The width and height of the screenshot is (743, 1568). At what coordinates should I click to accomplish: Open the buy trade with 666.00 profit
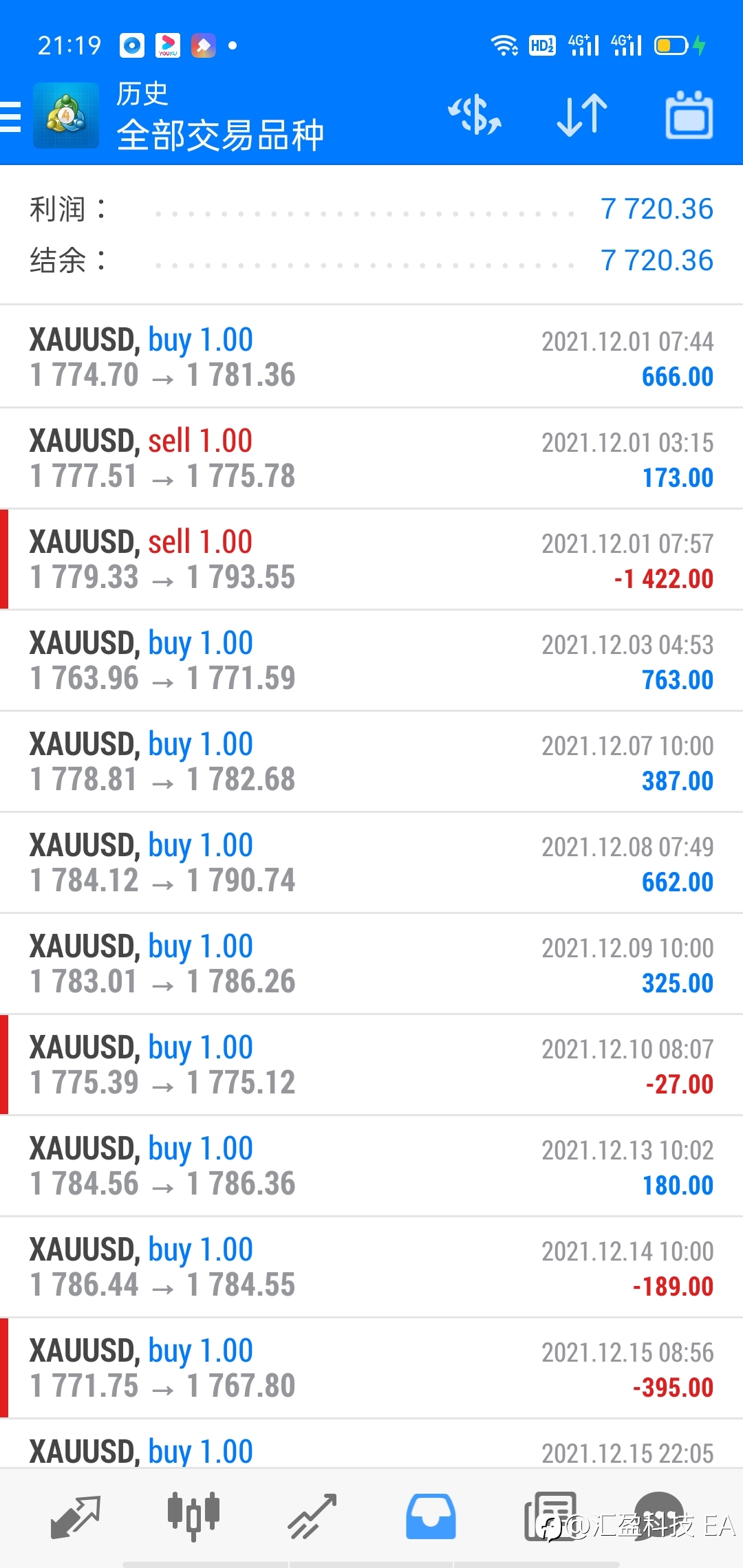[x=371, y=357]
